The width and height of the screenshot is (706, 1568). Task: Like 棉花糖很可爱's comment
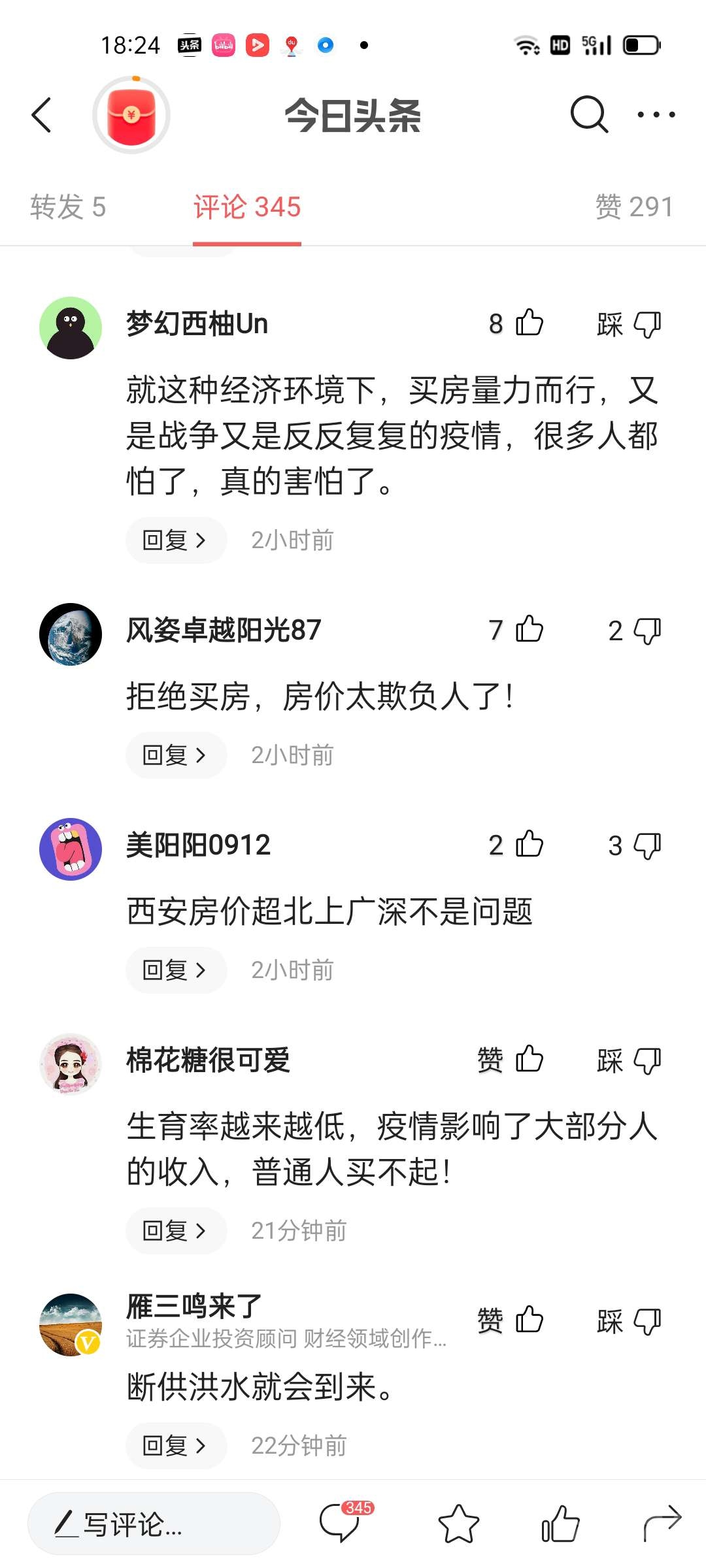click(529, 1060)
